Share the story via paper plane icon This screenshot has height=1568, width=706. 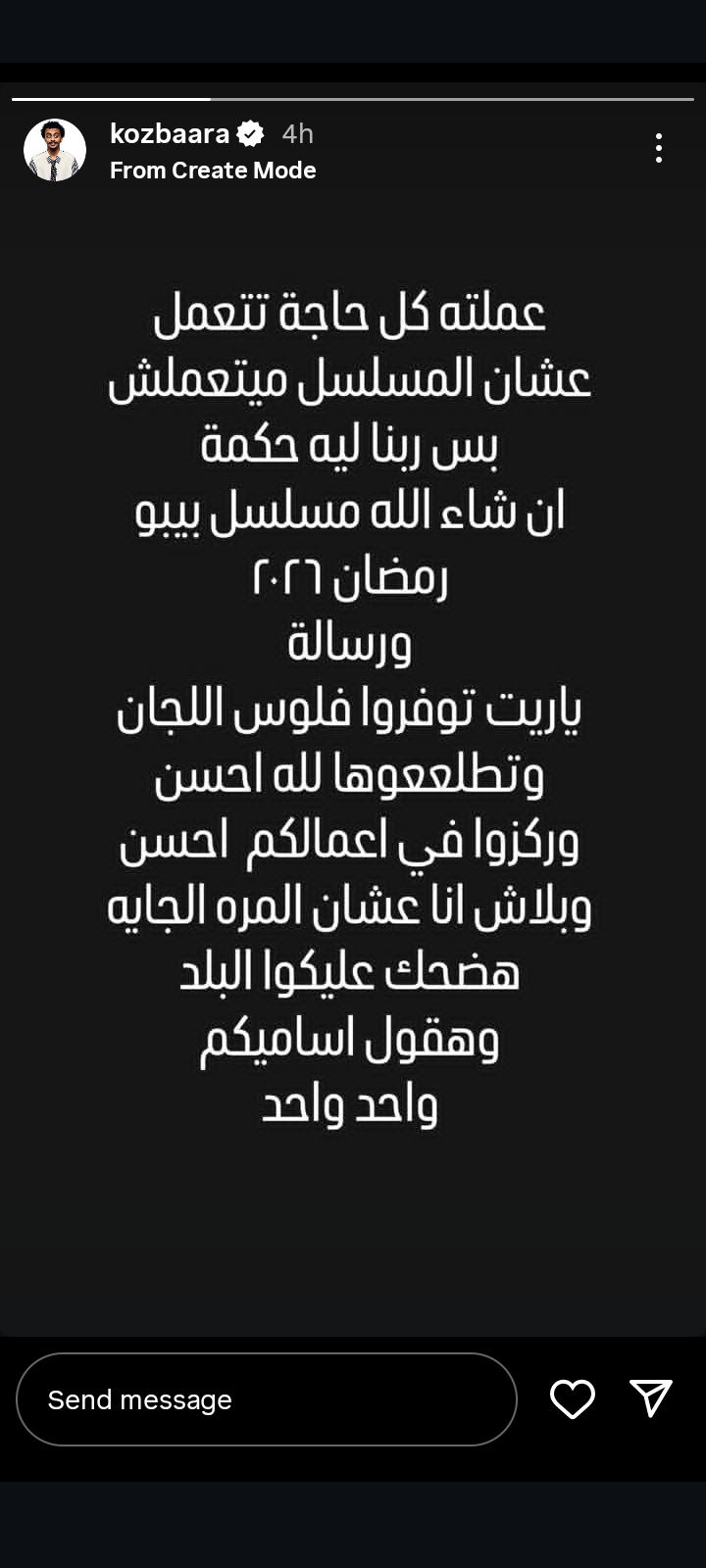point(651,1398)
